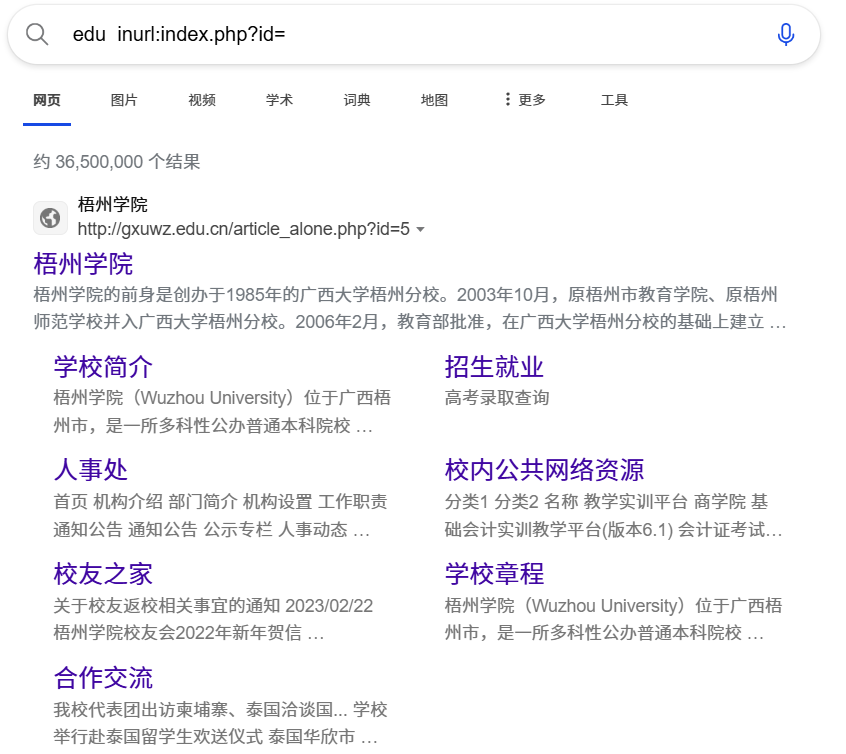846x754 pixels.
Task: Switch to the 视频 tab
Action: coord(202,100)
